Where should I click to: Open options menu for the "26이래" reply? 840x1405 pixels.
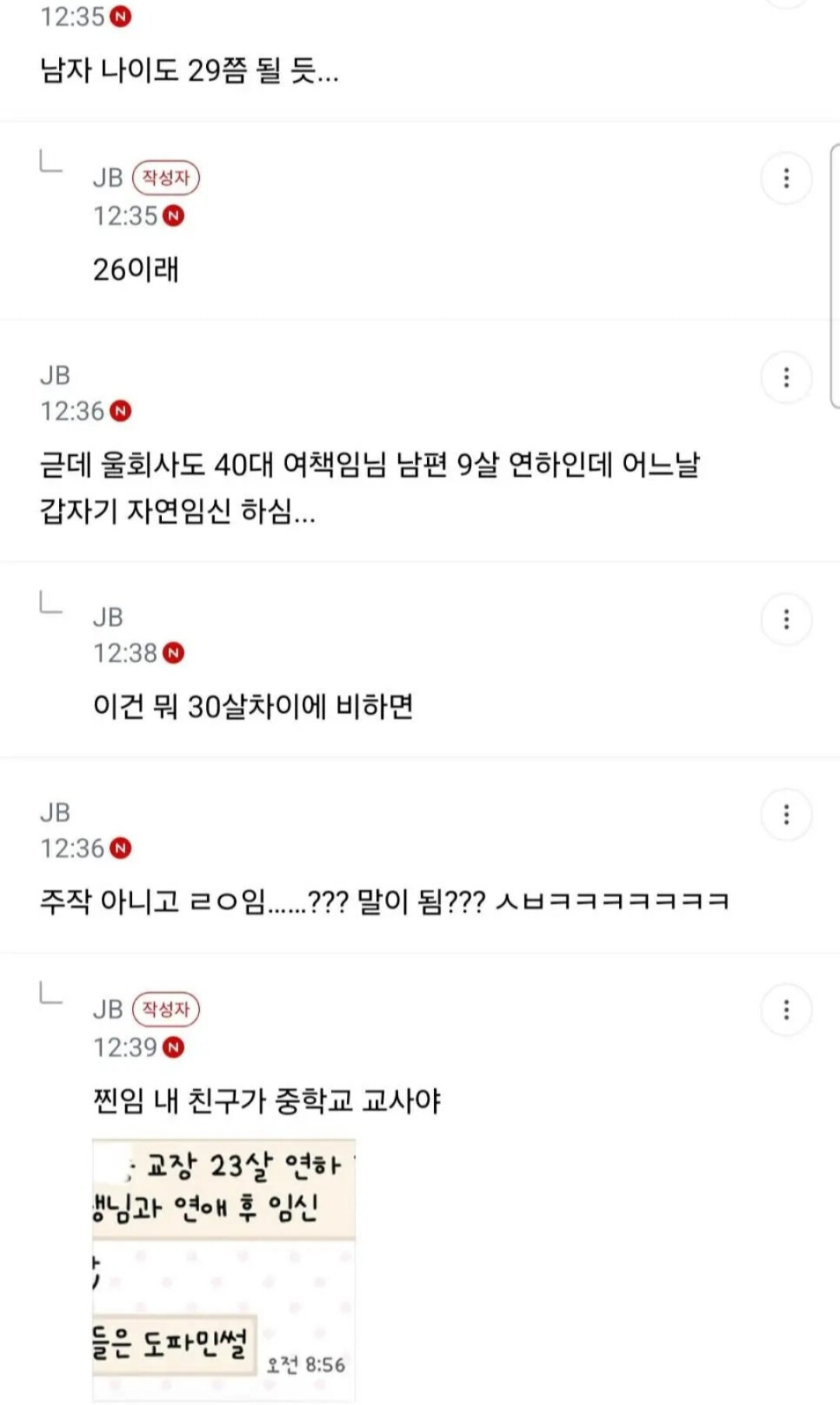pos(786,178)
